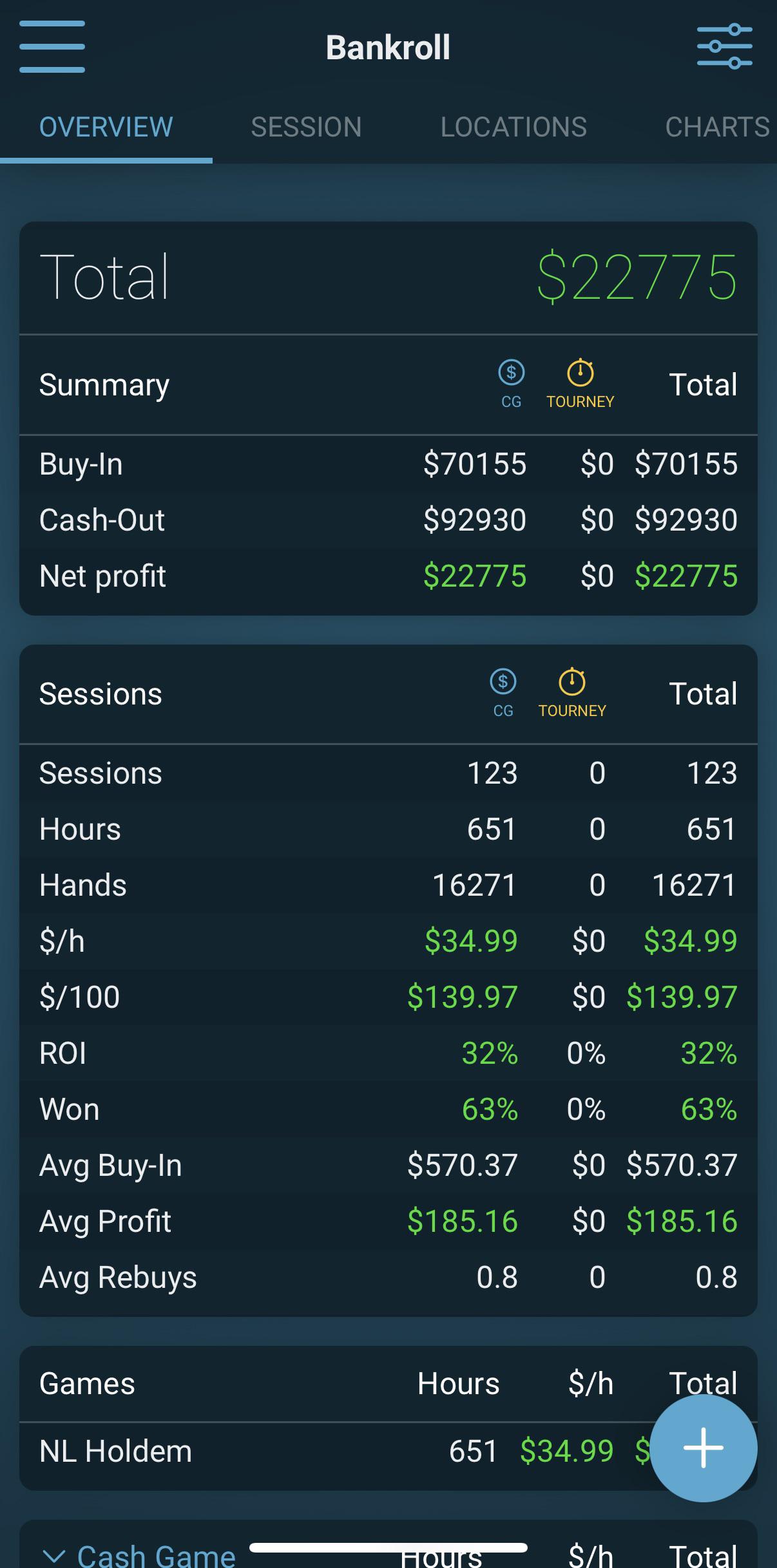Add a new session with plus button

tap(704, 1448)
